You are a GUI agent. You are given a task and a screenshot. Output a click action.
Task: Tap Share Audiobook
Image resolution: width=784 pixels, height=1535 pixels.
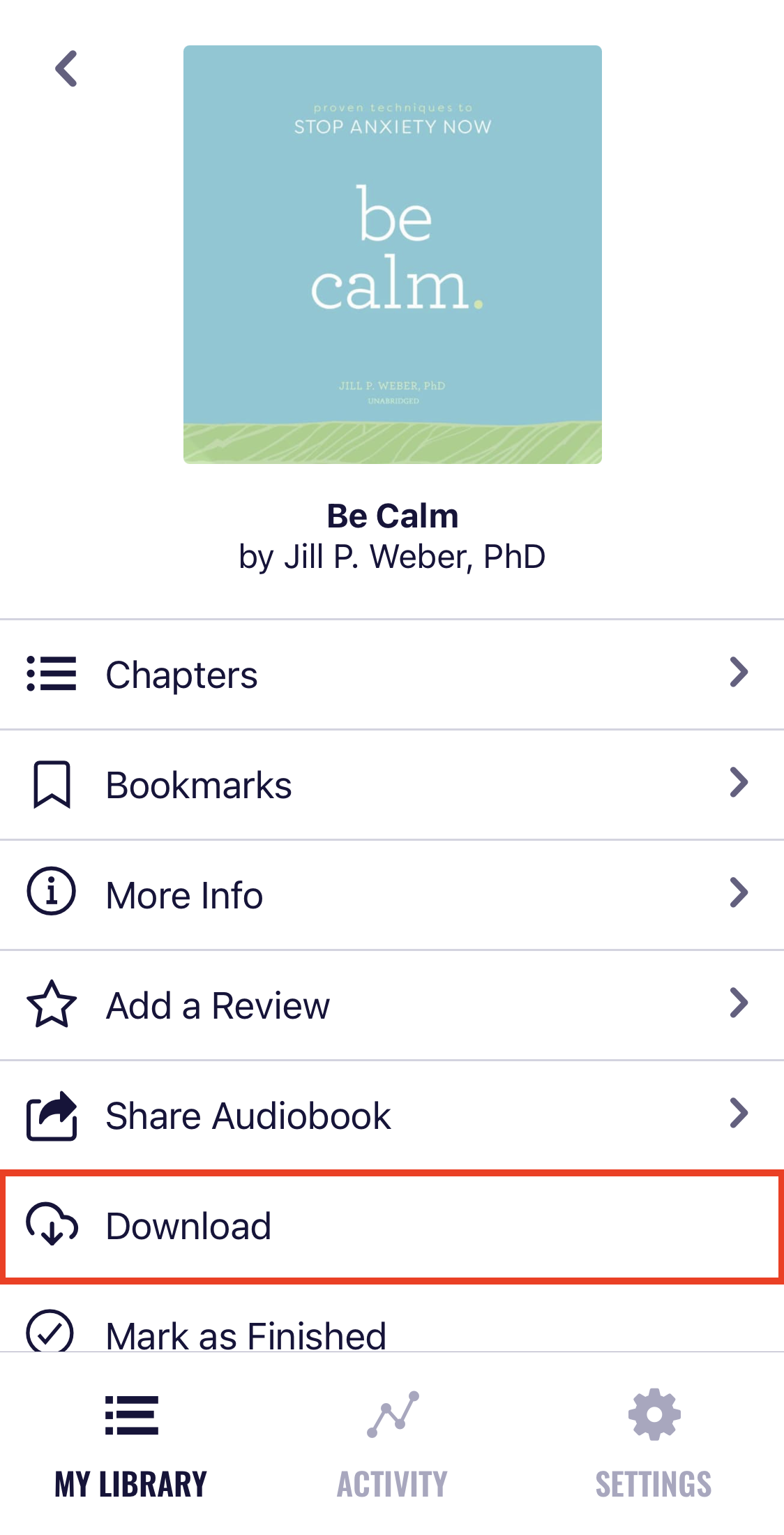point(391,1115)
